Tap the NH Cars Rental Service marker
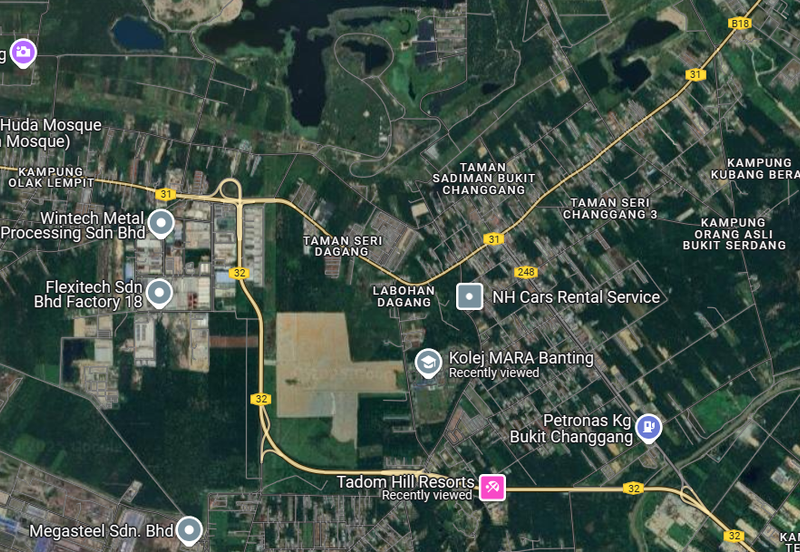The image size is (800, 552). 469,296
